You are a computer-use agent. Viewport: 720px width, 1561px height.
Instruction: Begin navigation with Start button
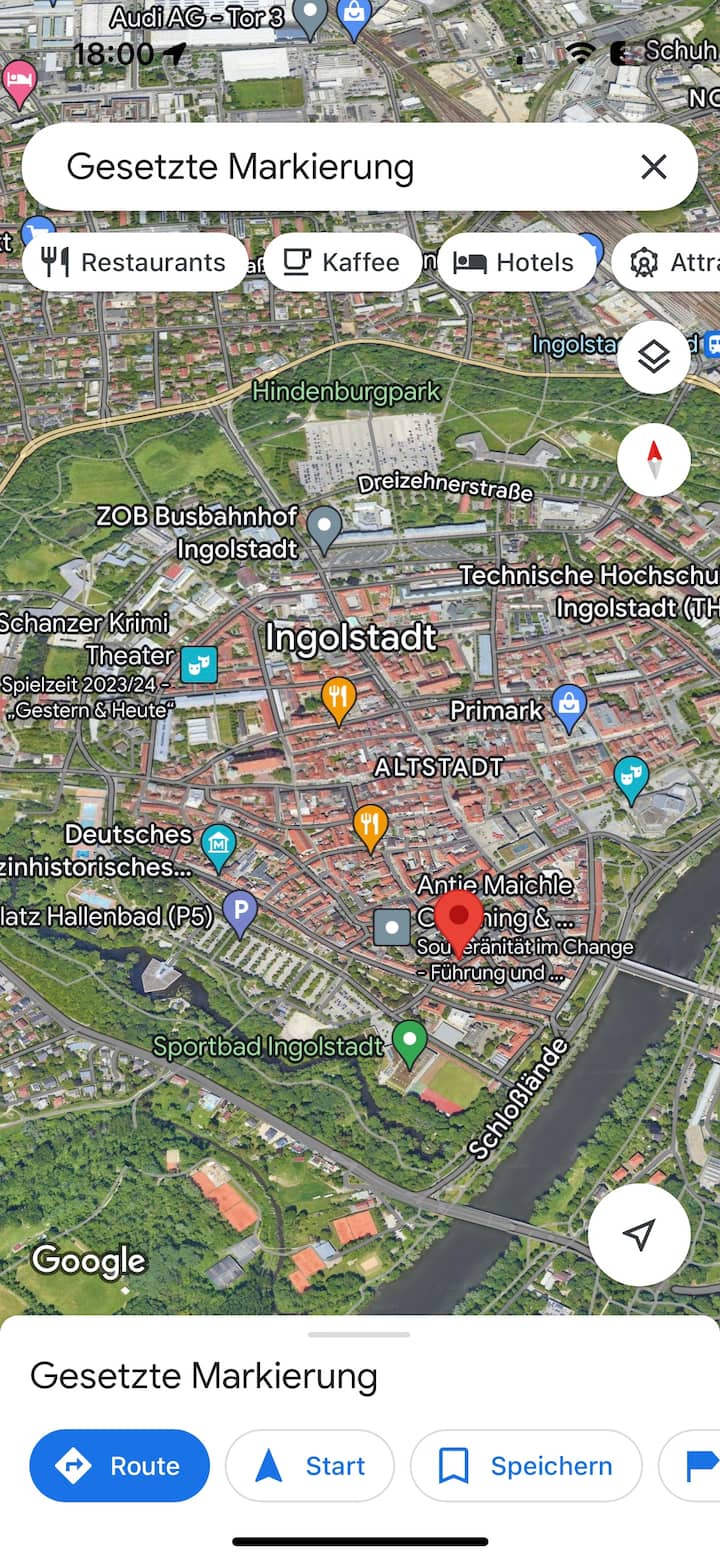[310, 1466]
